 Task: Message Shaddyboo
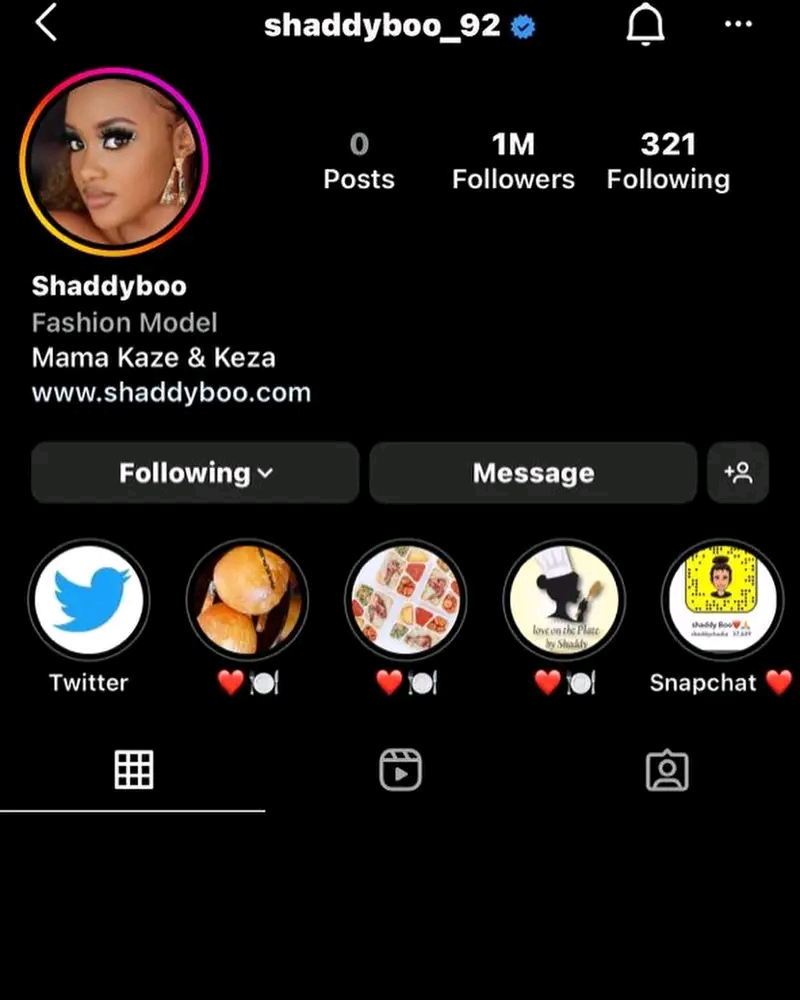533,473
